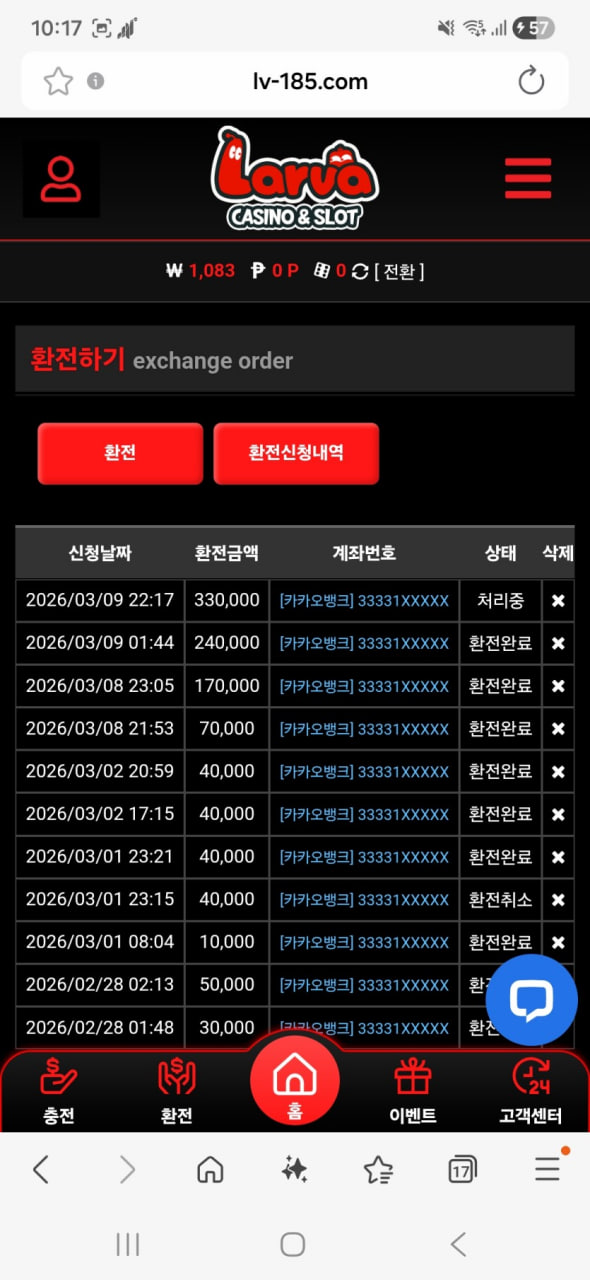Reload the page in the address bar
This screenshot has width=590, height=1280.
(531, 82)
